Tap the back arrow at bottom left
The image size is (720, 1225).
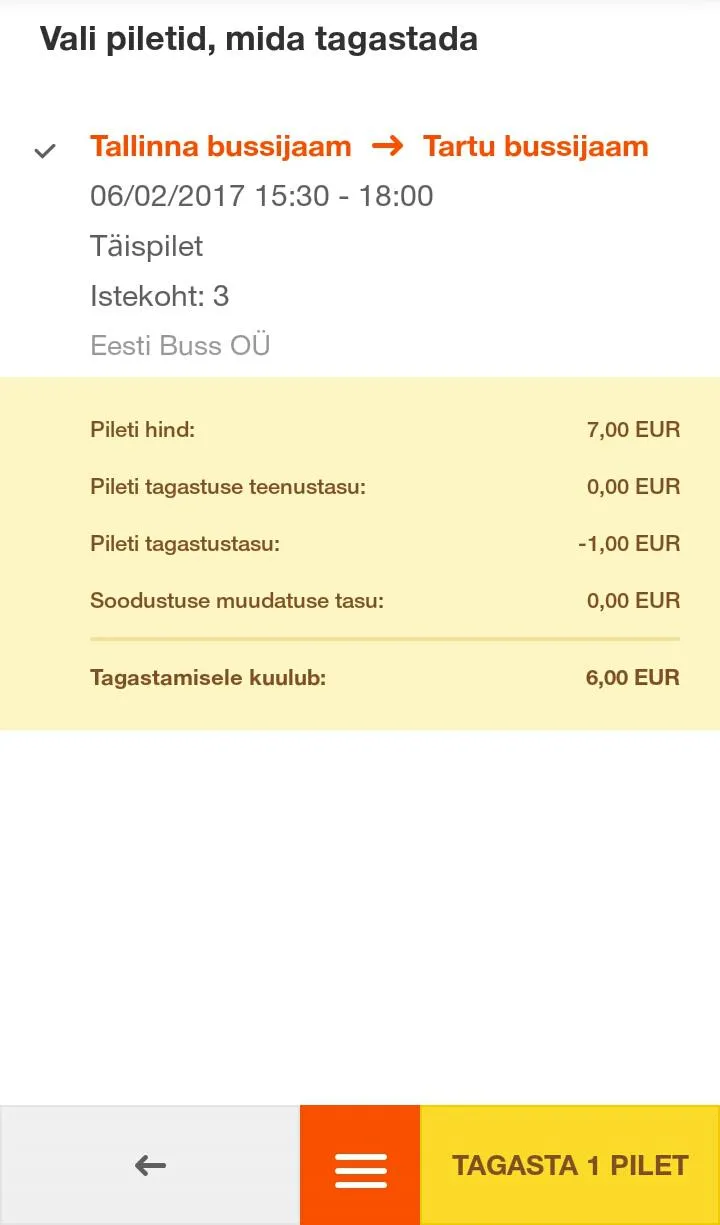pos(148,1164)
